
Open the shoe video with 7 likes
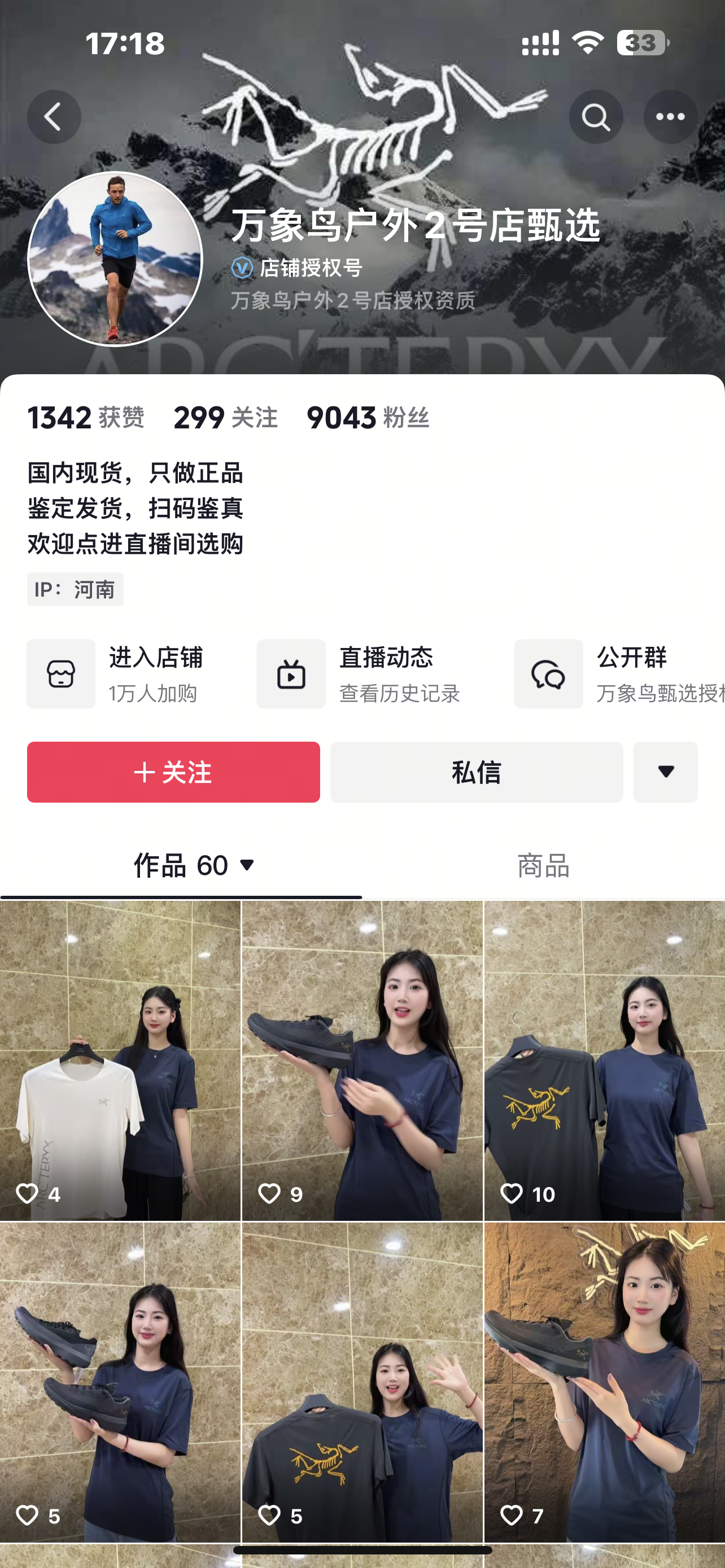(x=604, y=1382)
